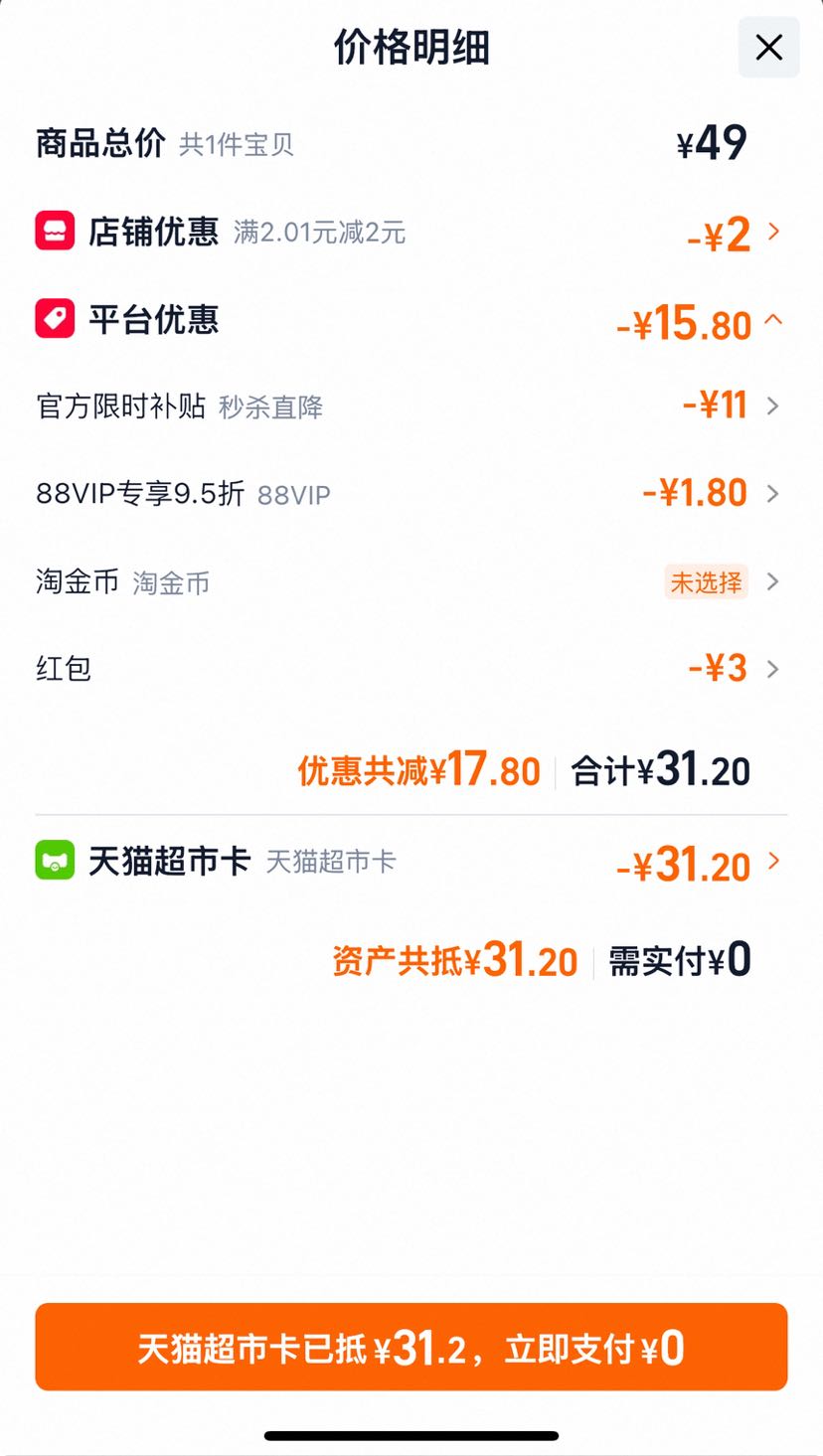Open the 88VIP专享9.5折 row
This screenshot has height=1456, width=823.
point(411,493)
